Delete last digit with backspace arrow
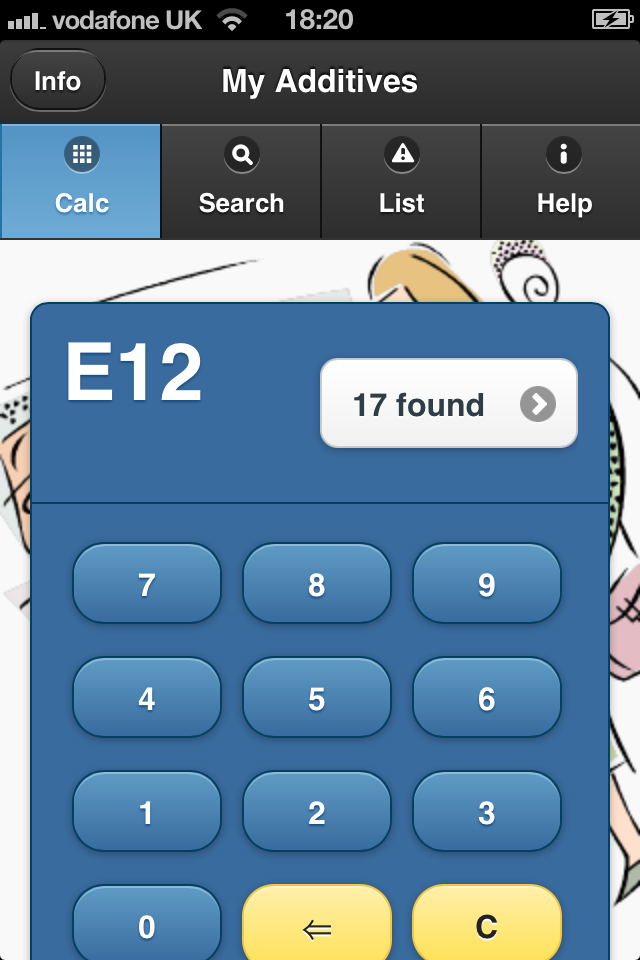The width and height of the screenshot is (640, 960). pyautogui.click(x=316, y=926)
